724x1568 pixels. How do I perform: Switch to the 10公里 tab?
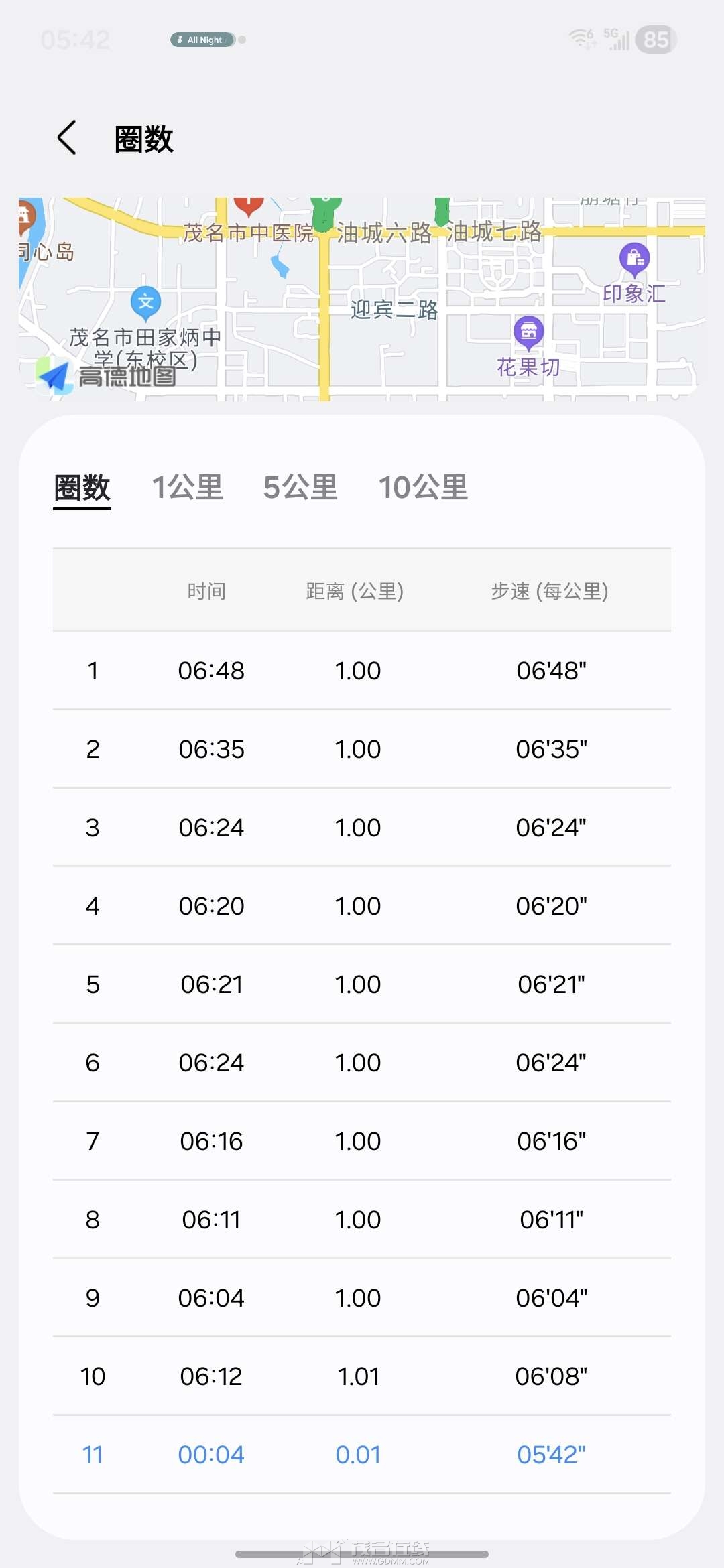pos(423,487)
